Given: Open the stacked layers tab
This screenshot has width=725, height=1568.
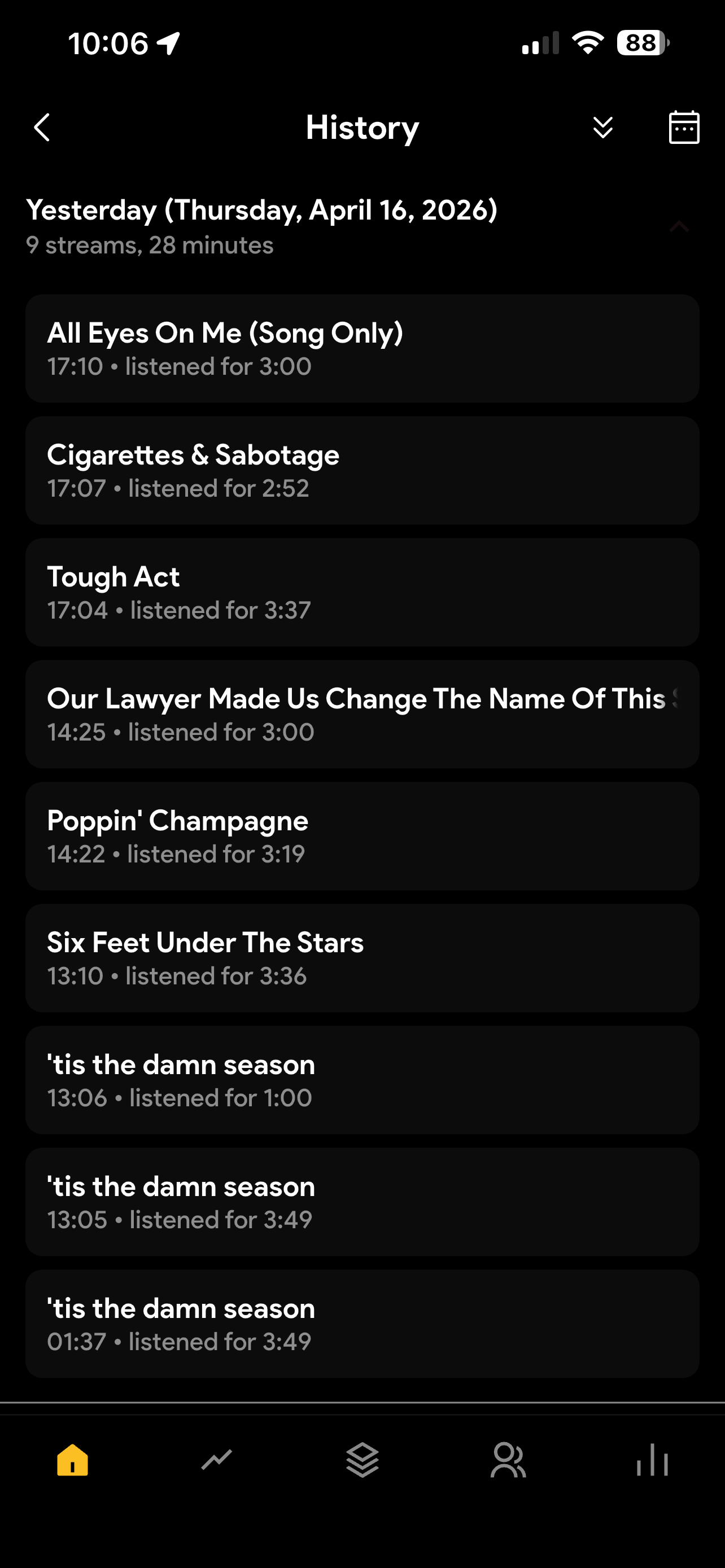Looking at the screenshot, I should click(x=362, y=1460).
